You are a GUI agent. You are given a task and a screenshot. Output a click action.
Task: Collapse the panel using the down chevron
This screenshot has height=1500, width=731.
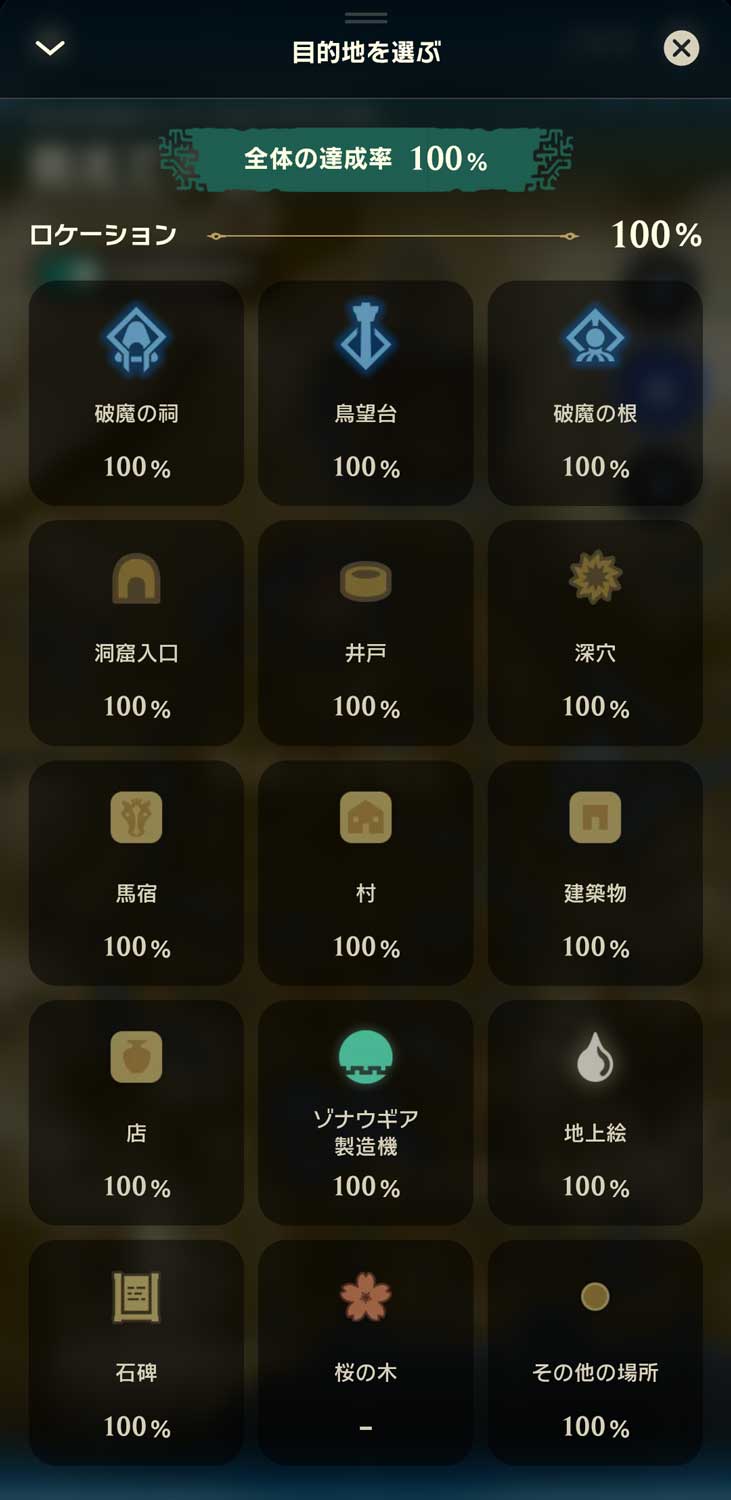point(50,48)
